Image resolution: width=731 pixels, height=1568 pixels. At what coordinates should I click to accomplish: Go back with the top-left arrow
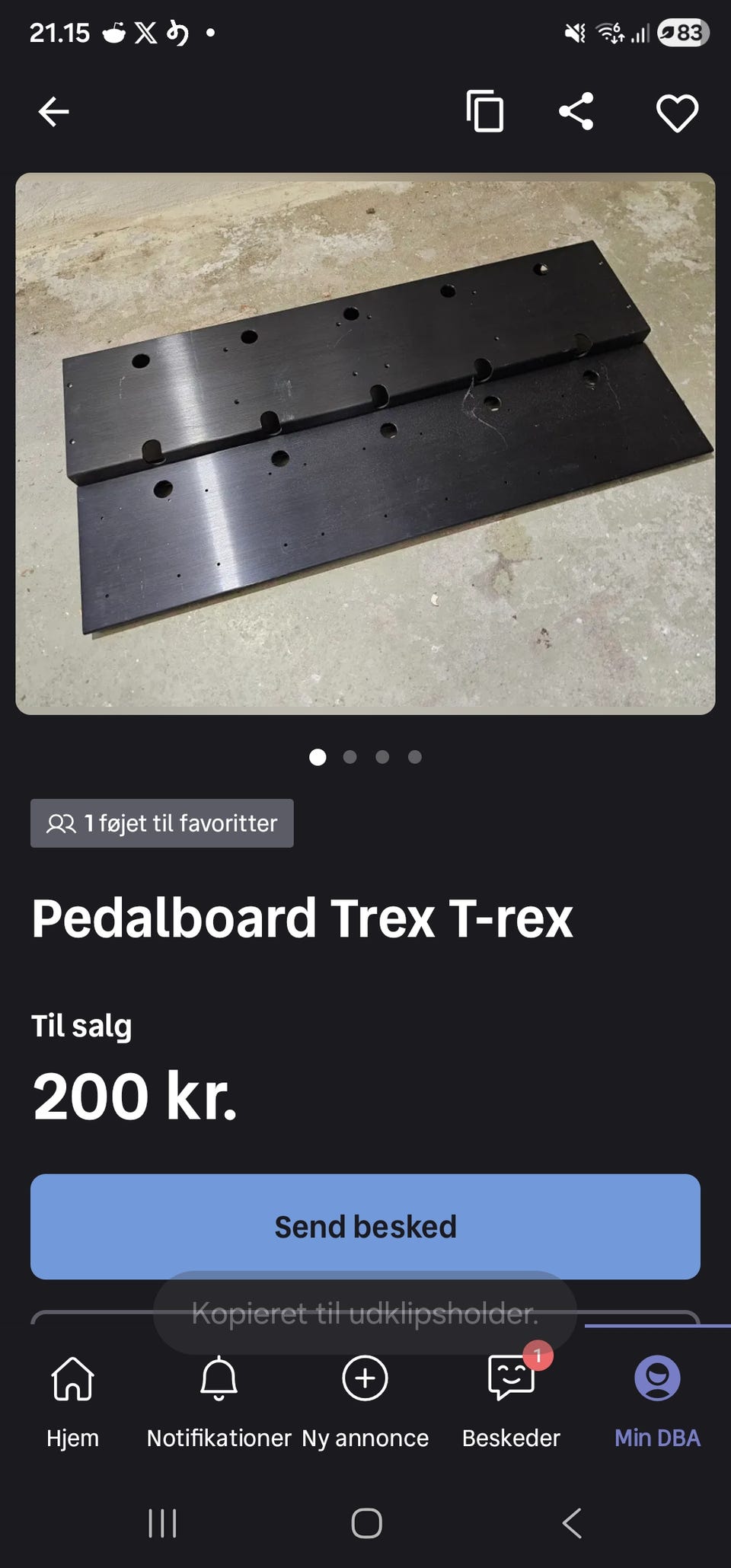(53, 112)
